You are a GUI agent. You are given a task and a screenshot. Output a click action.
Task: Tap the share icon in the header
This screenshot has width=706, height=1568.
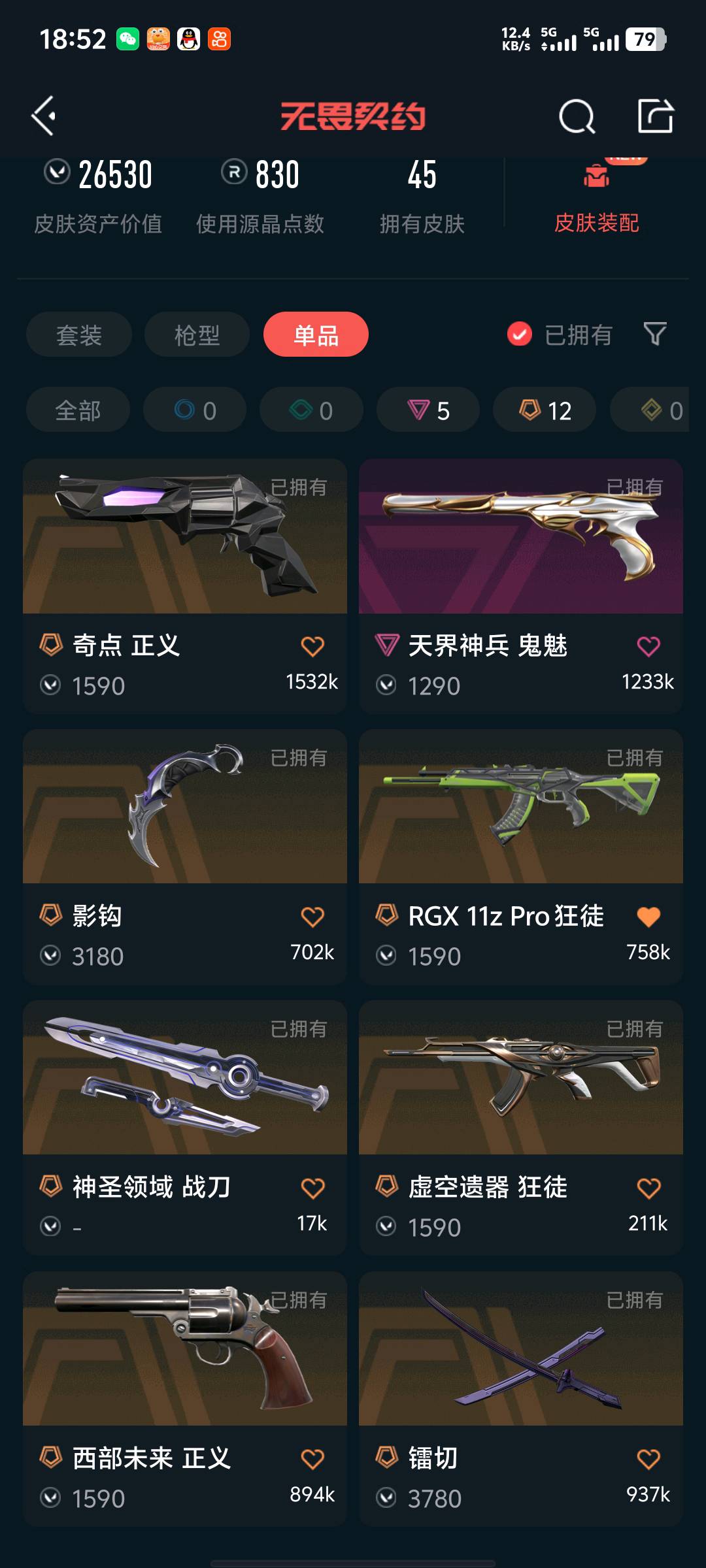tap(655, 116)
